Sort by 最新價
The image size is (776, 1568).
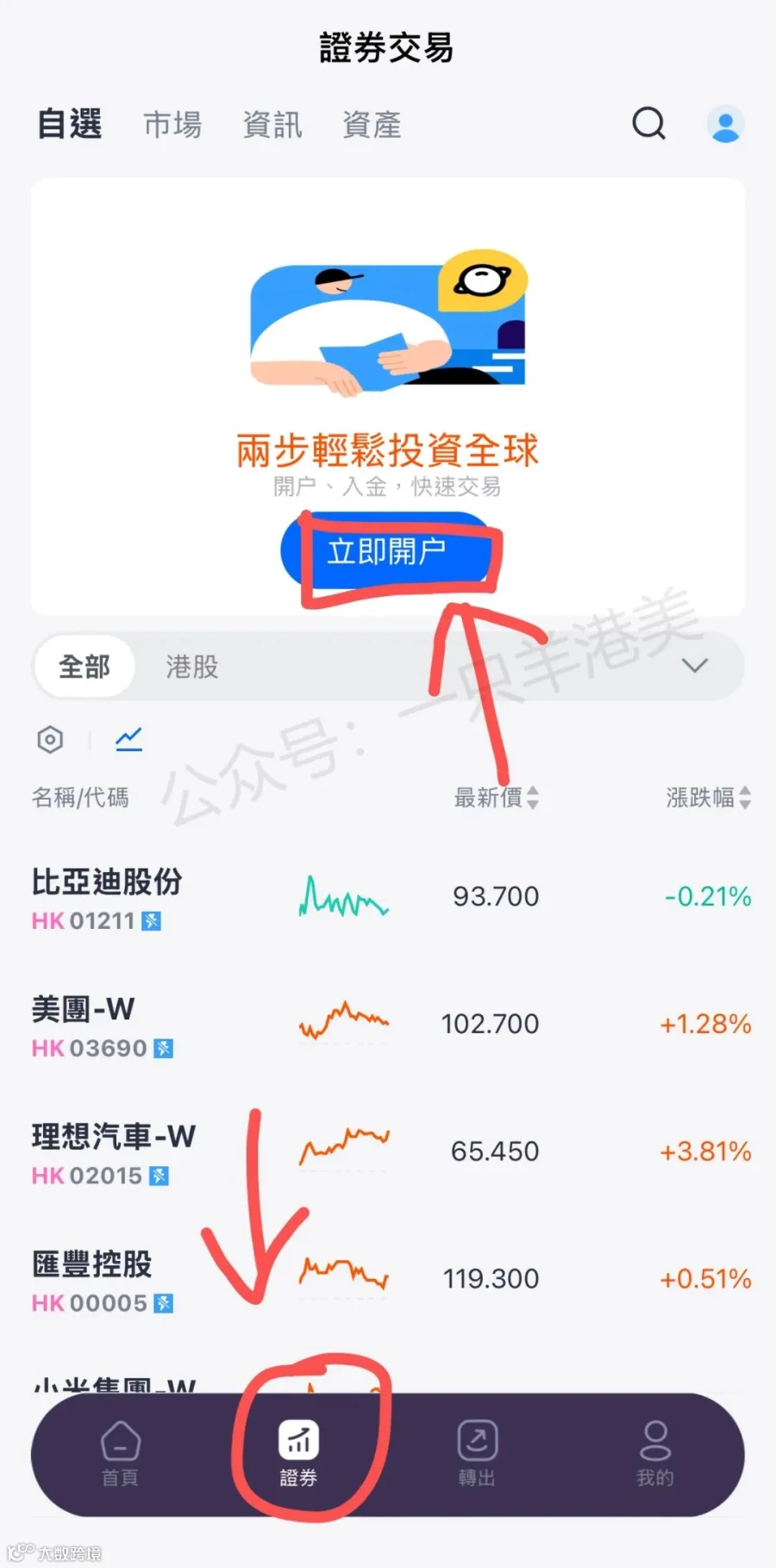(497, 798)
